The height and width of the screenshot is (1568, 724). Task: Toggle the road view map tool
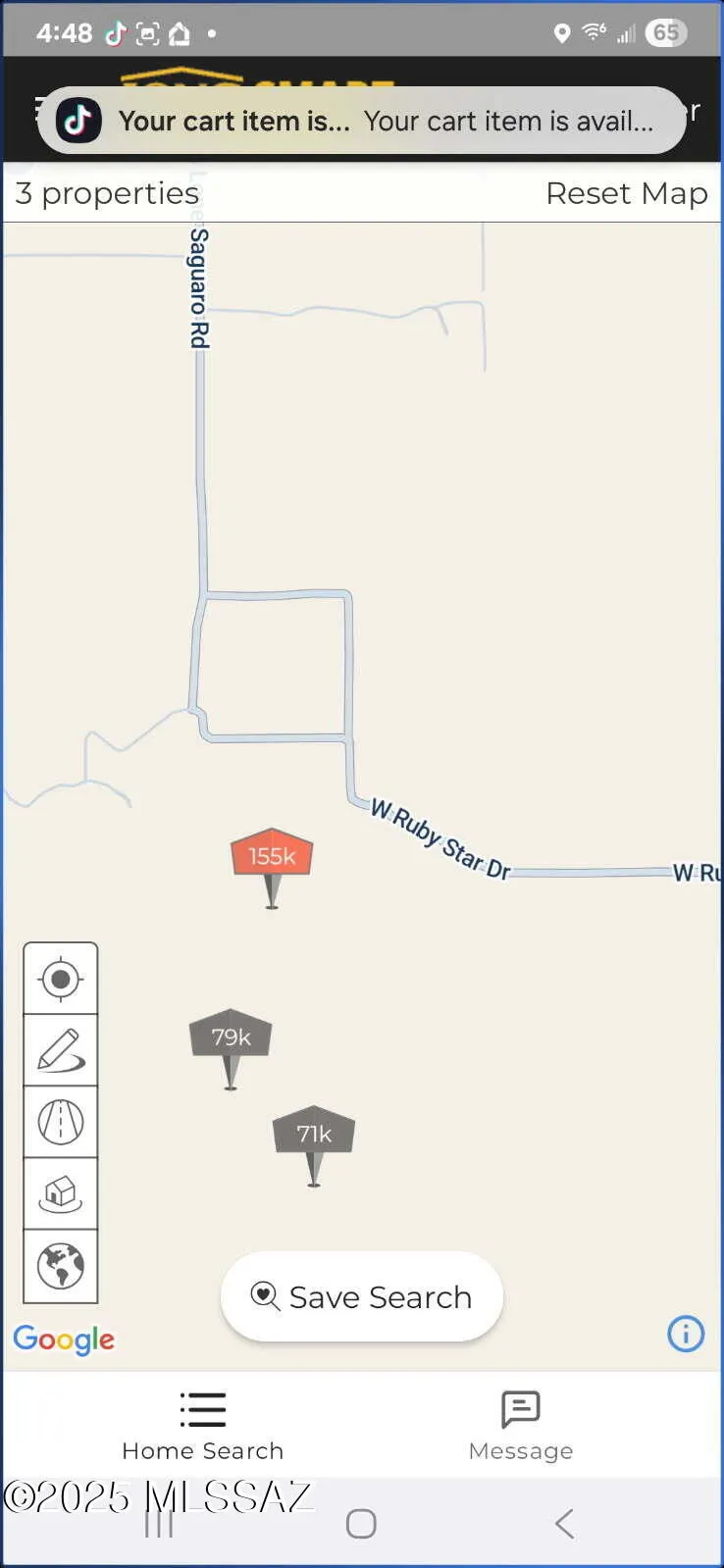click(61, 1122)
